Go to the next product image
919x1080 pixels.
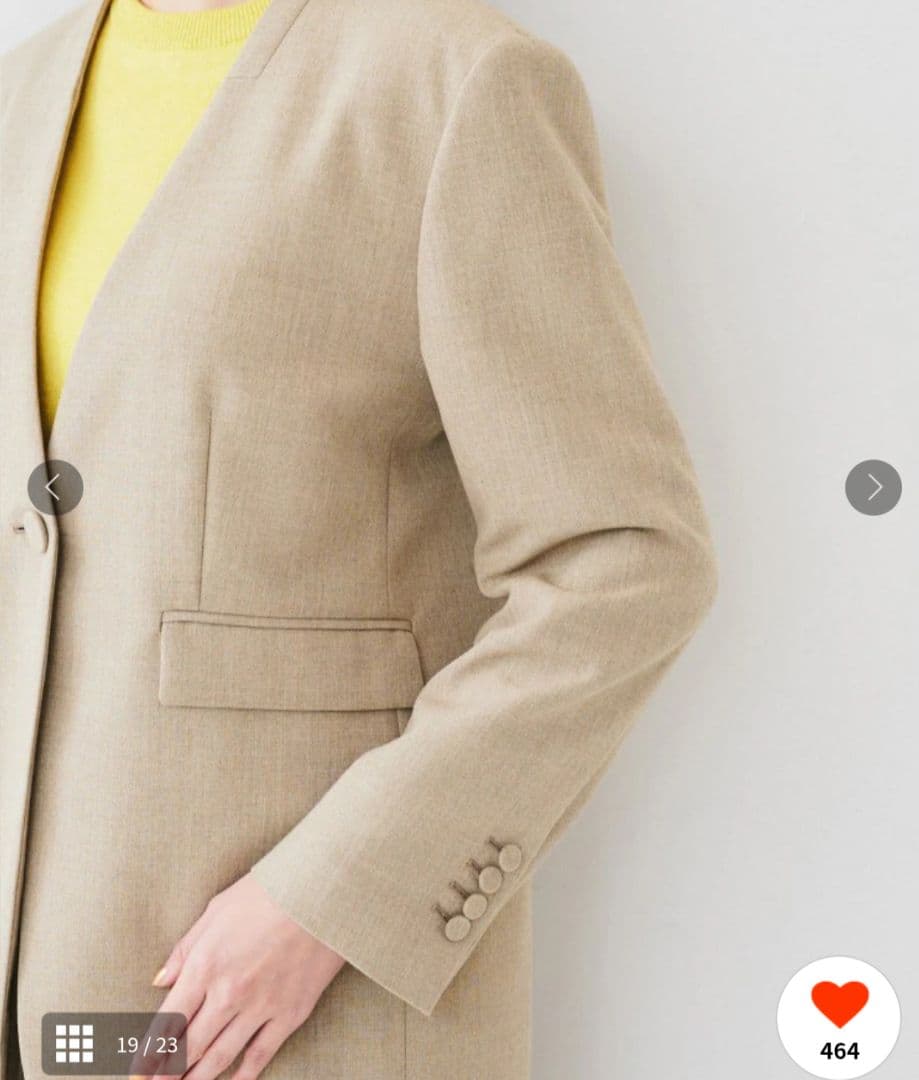pos(872,488)
